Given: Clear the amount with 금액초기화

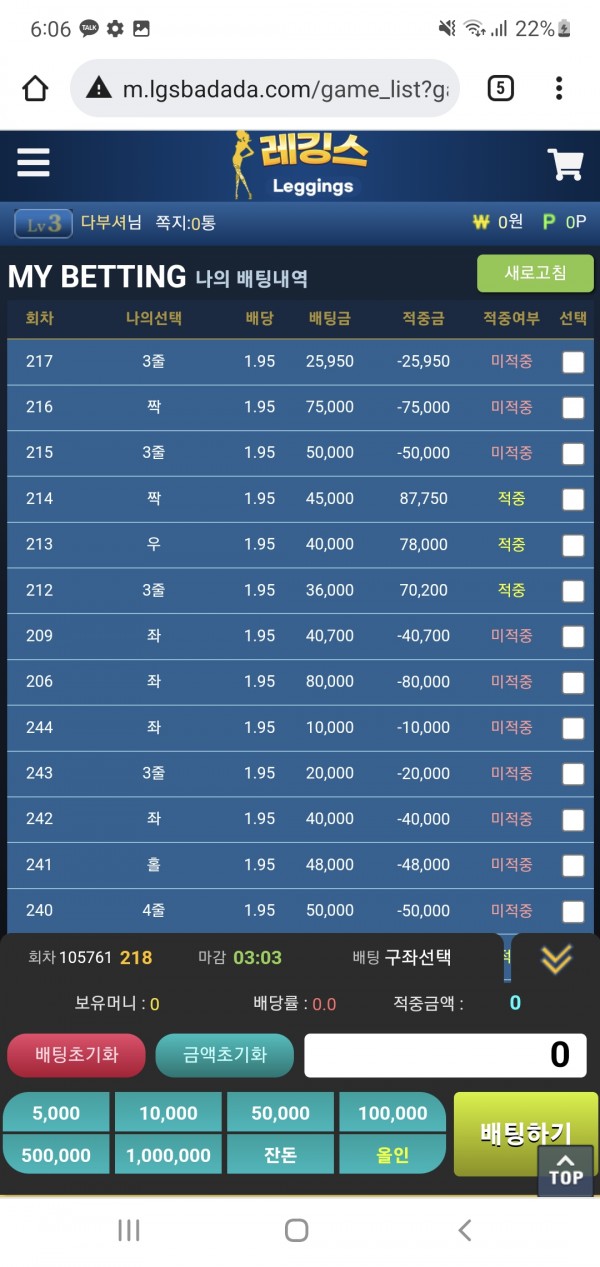Looking at the screenshot, I should point(225,1055).
